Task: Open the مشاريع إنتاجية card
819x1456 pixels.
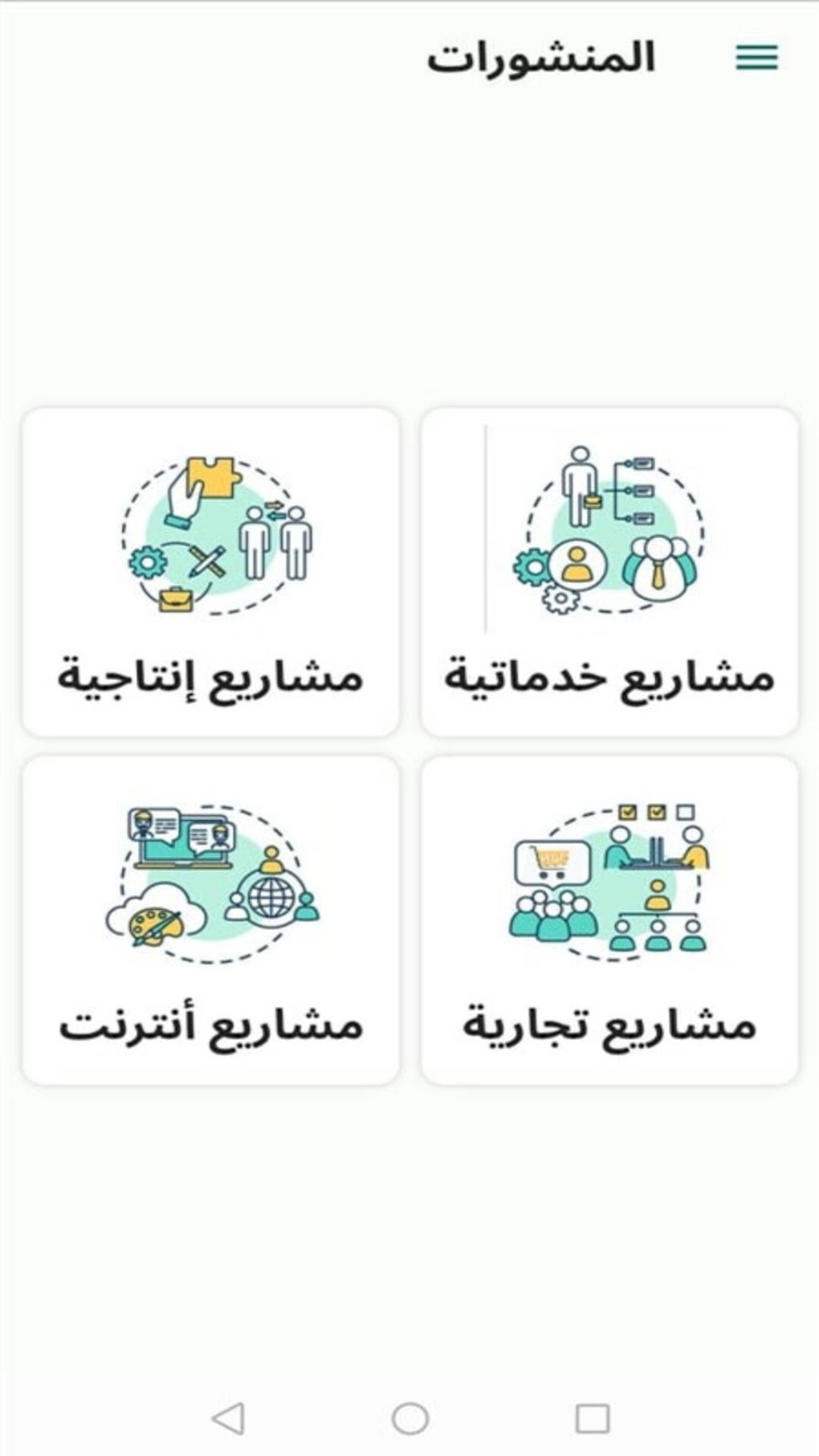Action: (x=210, y=572)
